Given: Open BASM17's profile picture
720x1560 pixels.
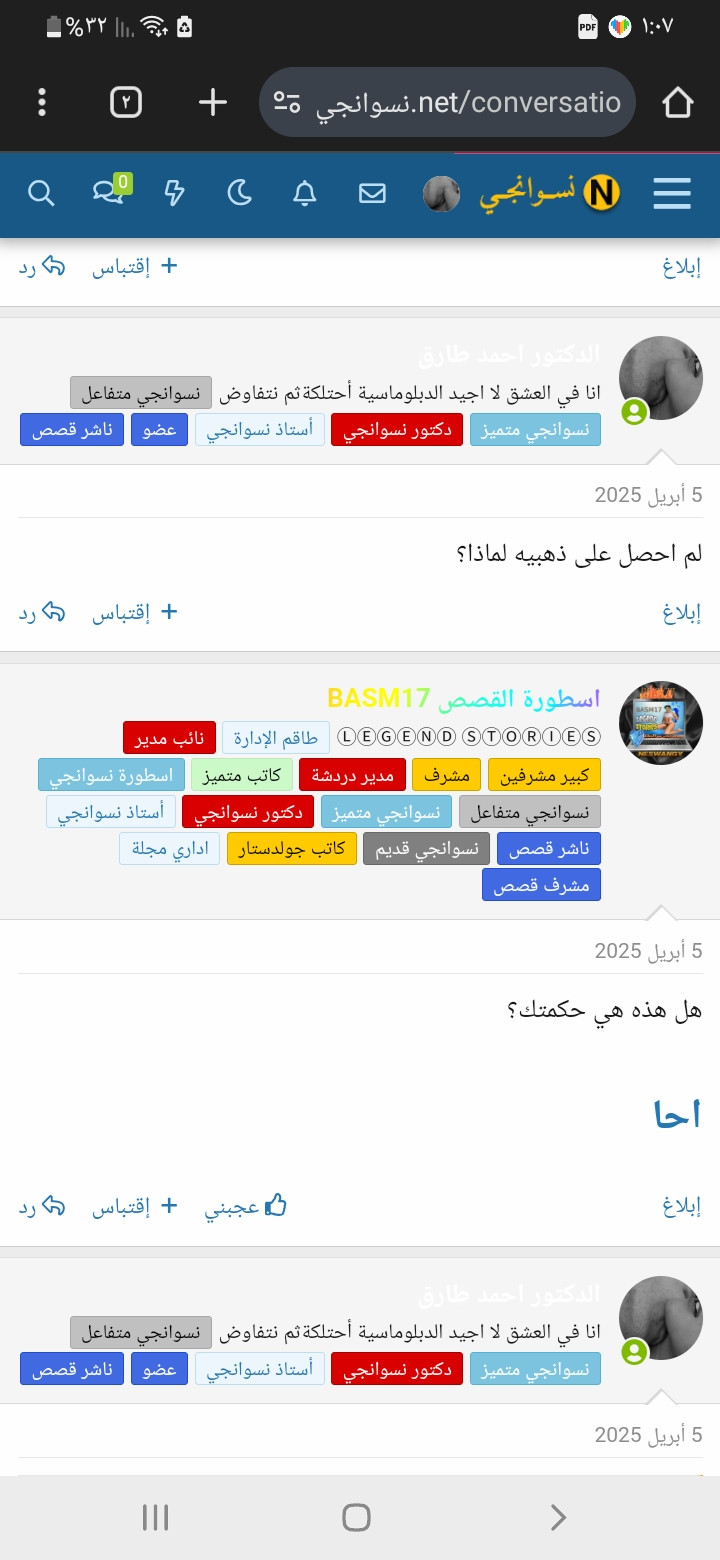Looking at the screenshot, I should coord(661,724).
